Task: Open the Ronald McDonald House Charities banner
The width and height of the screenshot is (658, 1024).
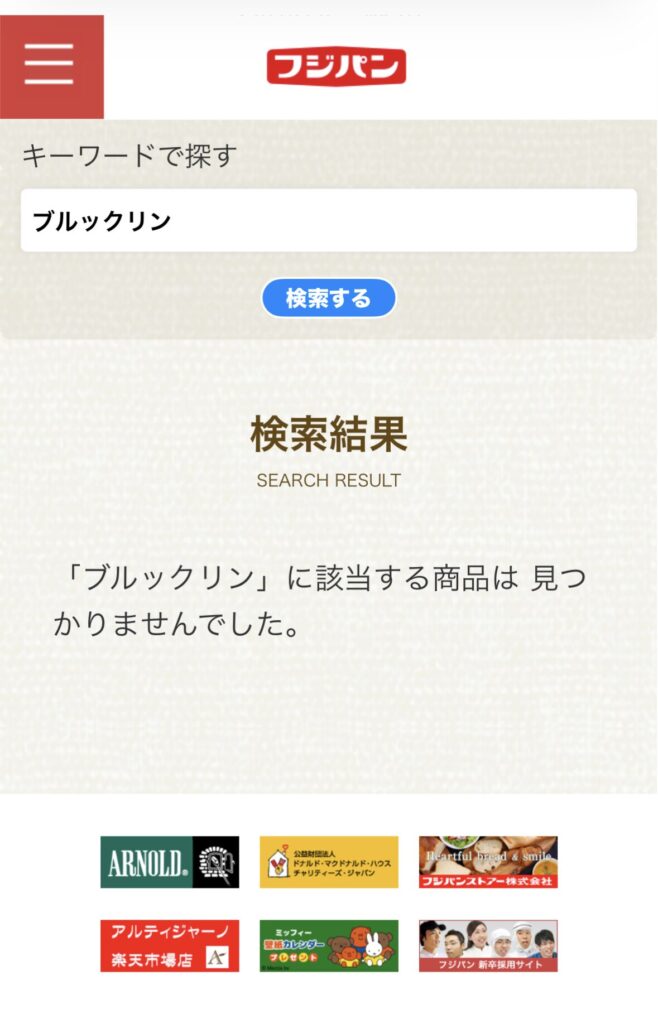Action: click(x=328, y=862)
